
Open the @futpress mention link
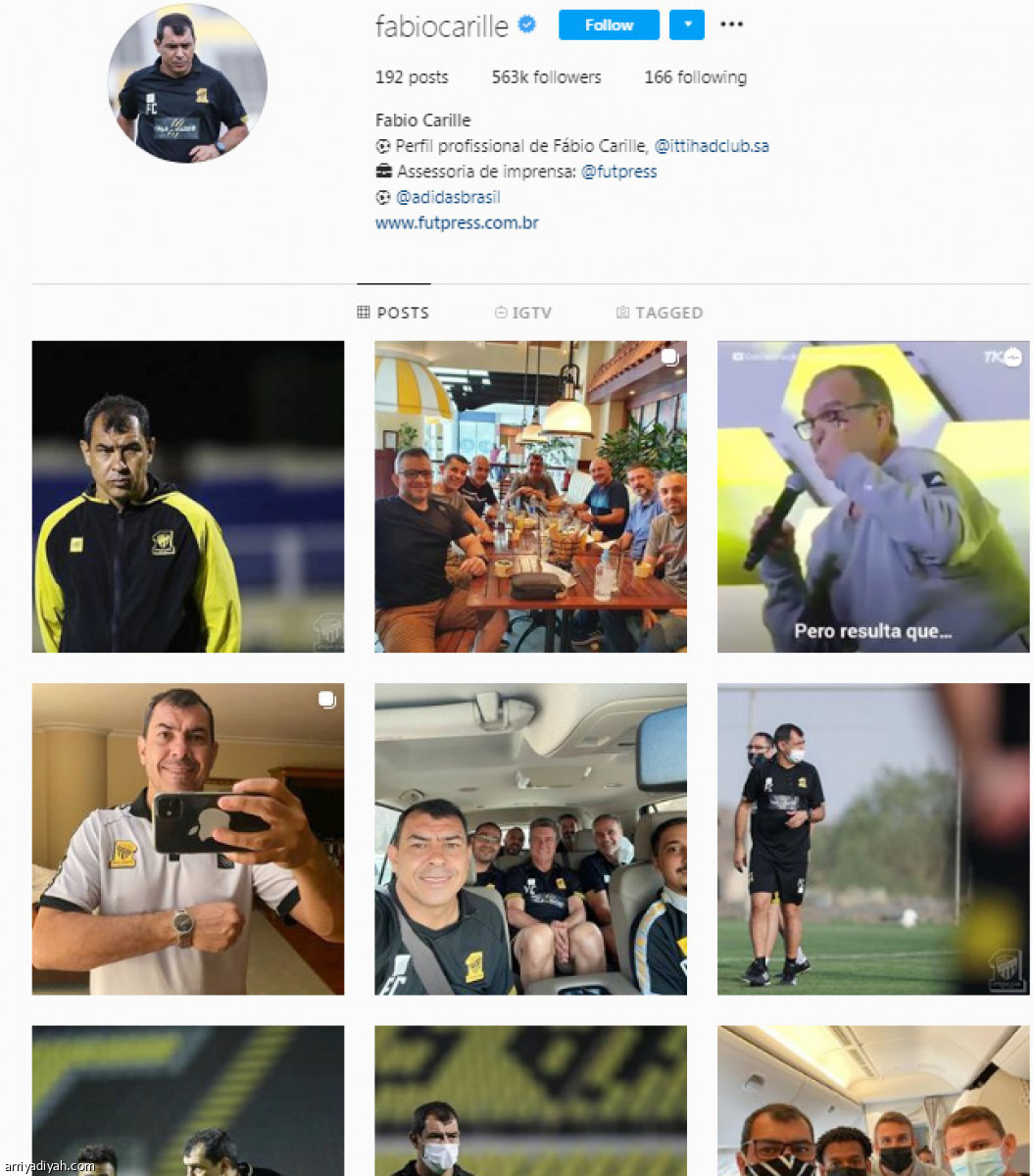(x=618, y=171)
